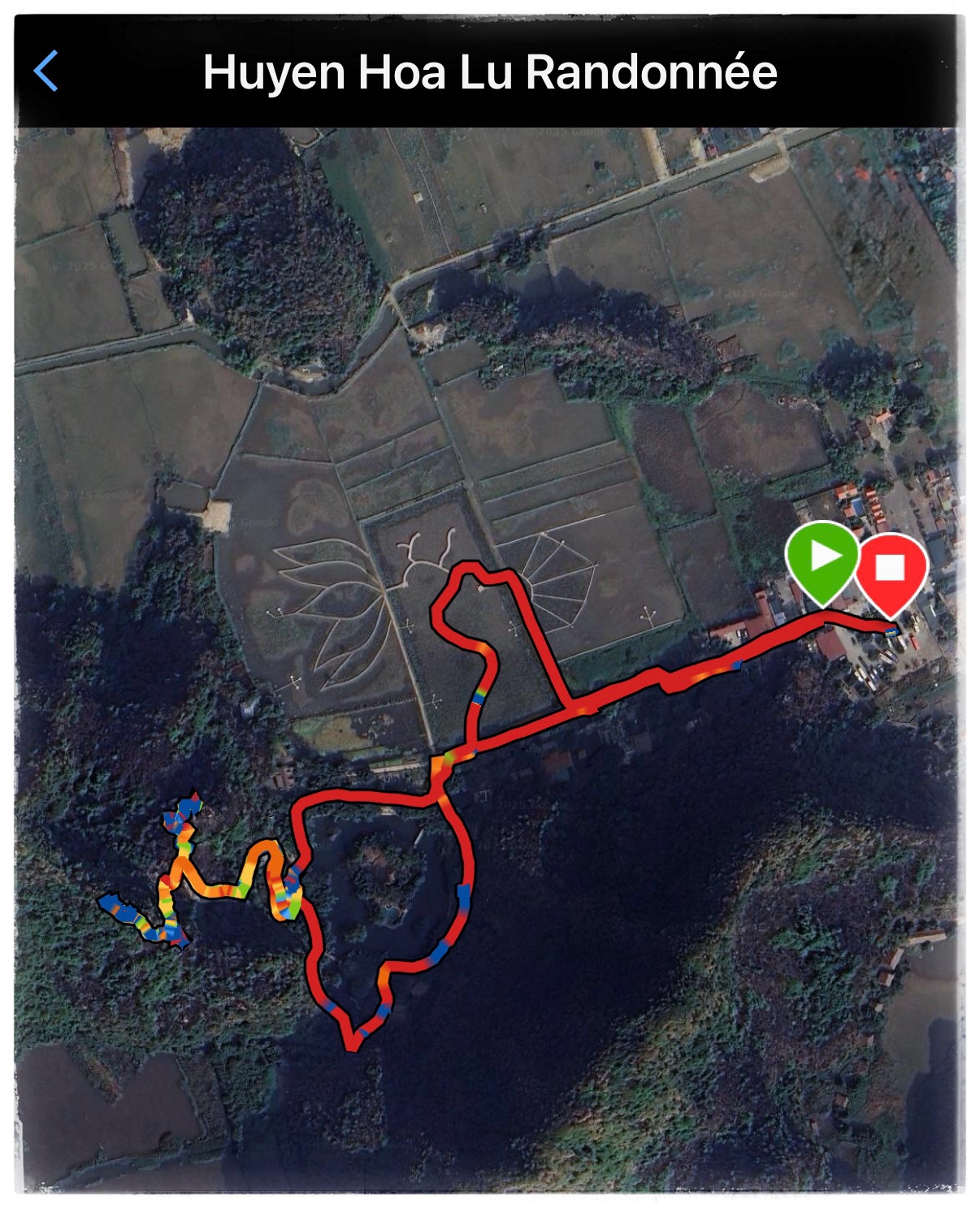This screenshot has height=1208, width=980.
Task: Tap the green start marker on the map
Action: [822, 559]
